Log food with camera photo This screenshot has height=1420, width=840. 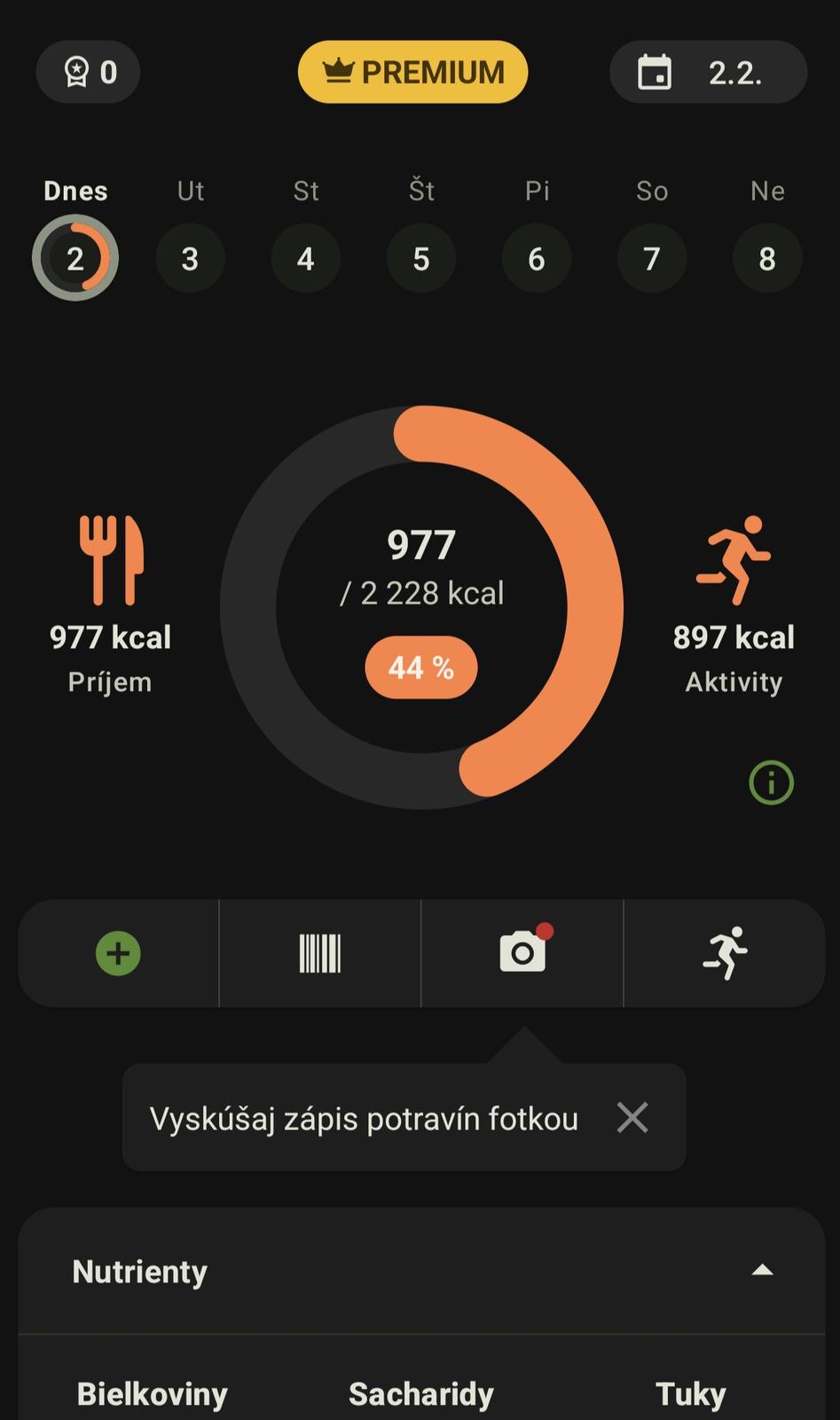point(522,953)
